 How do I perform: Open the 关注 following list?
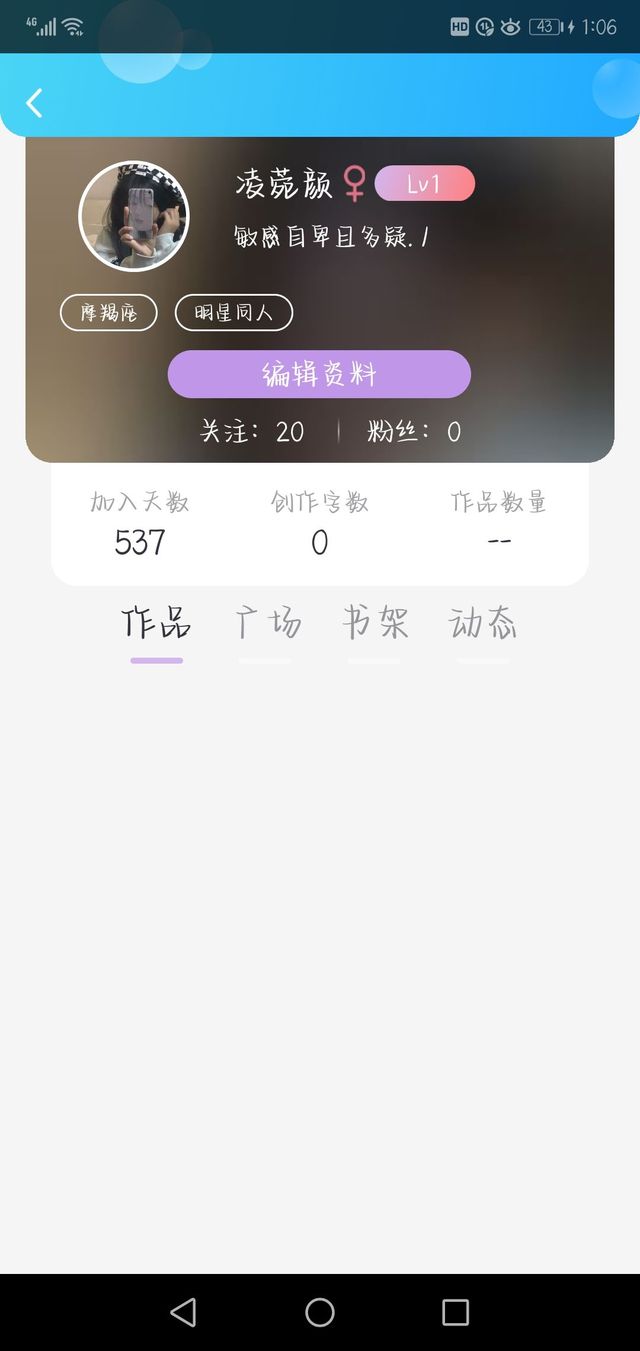tap(252, 432)
